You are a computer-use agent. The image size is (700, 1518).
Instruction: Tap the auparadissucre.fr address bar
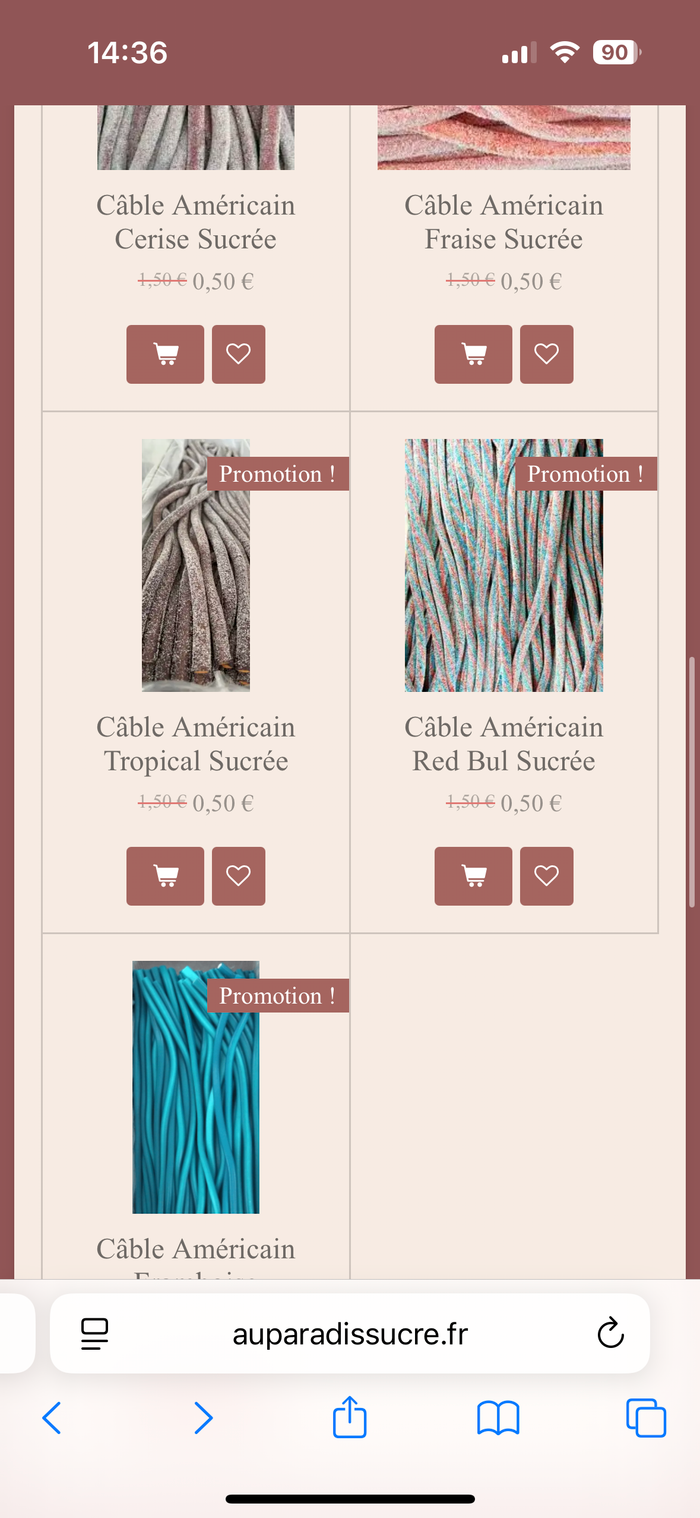[x=350, y=1334]
